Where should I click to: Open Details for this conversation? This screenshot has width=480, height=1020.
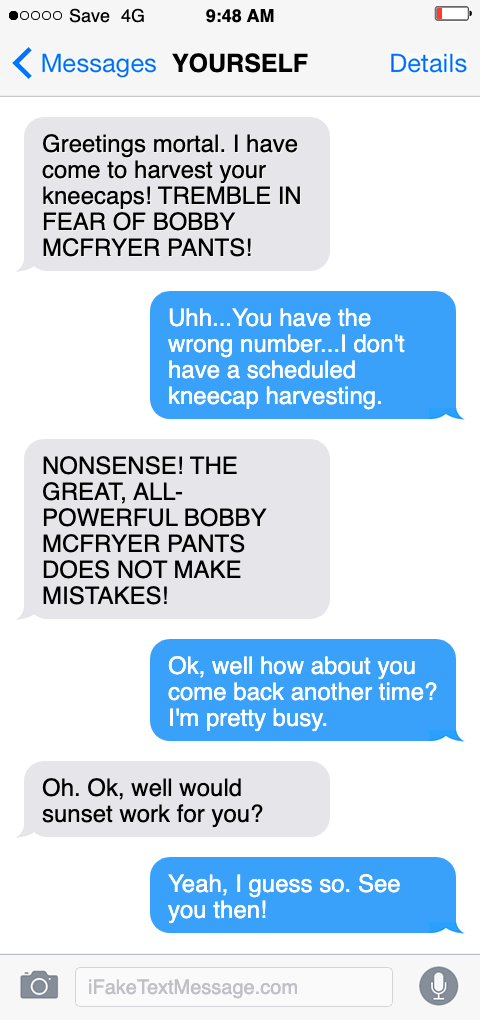(x=428, y=64)
